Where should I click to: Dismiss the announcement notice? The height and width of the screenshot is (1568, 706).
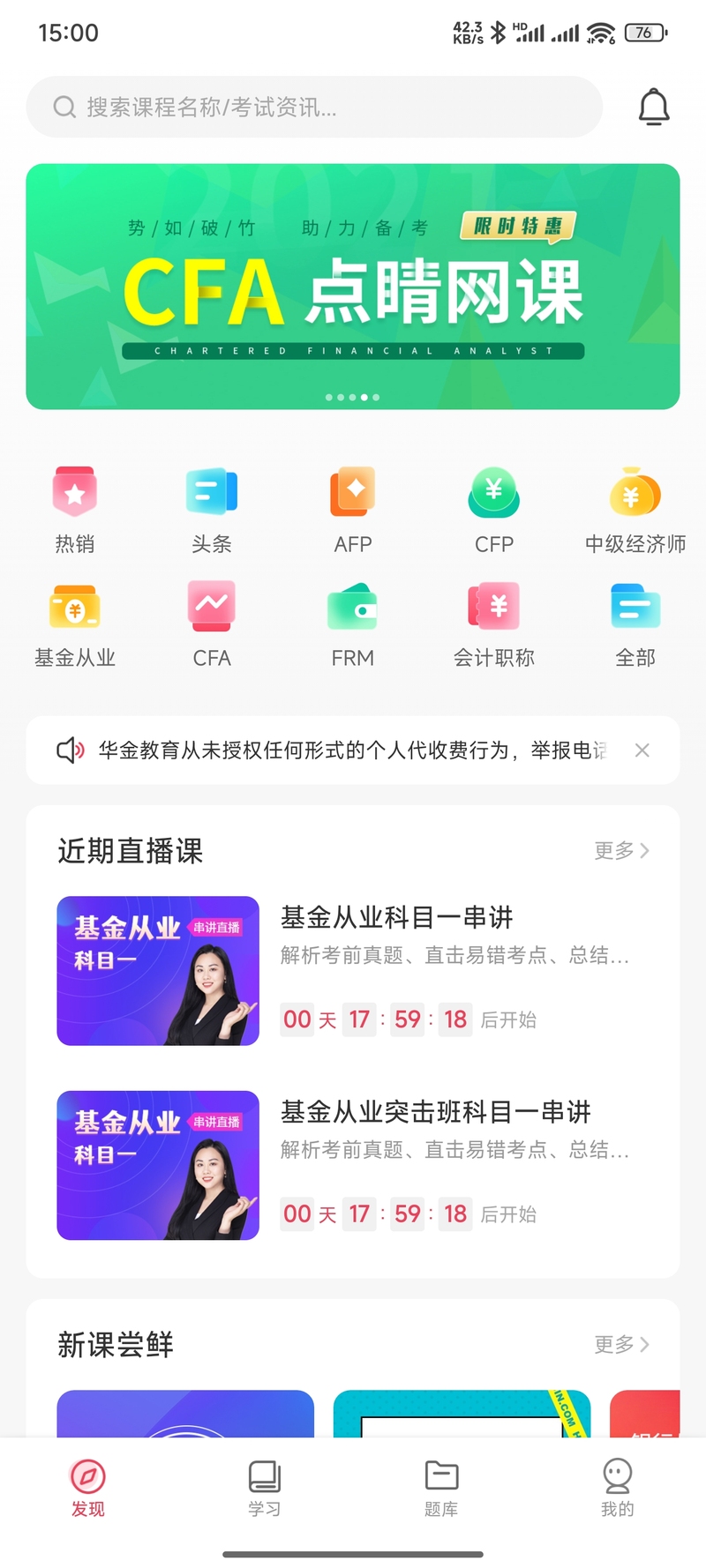pos(642,750)
